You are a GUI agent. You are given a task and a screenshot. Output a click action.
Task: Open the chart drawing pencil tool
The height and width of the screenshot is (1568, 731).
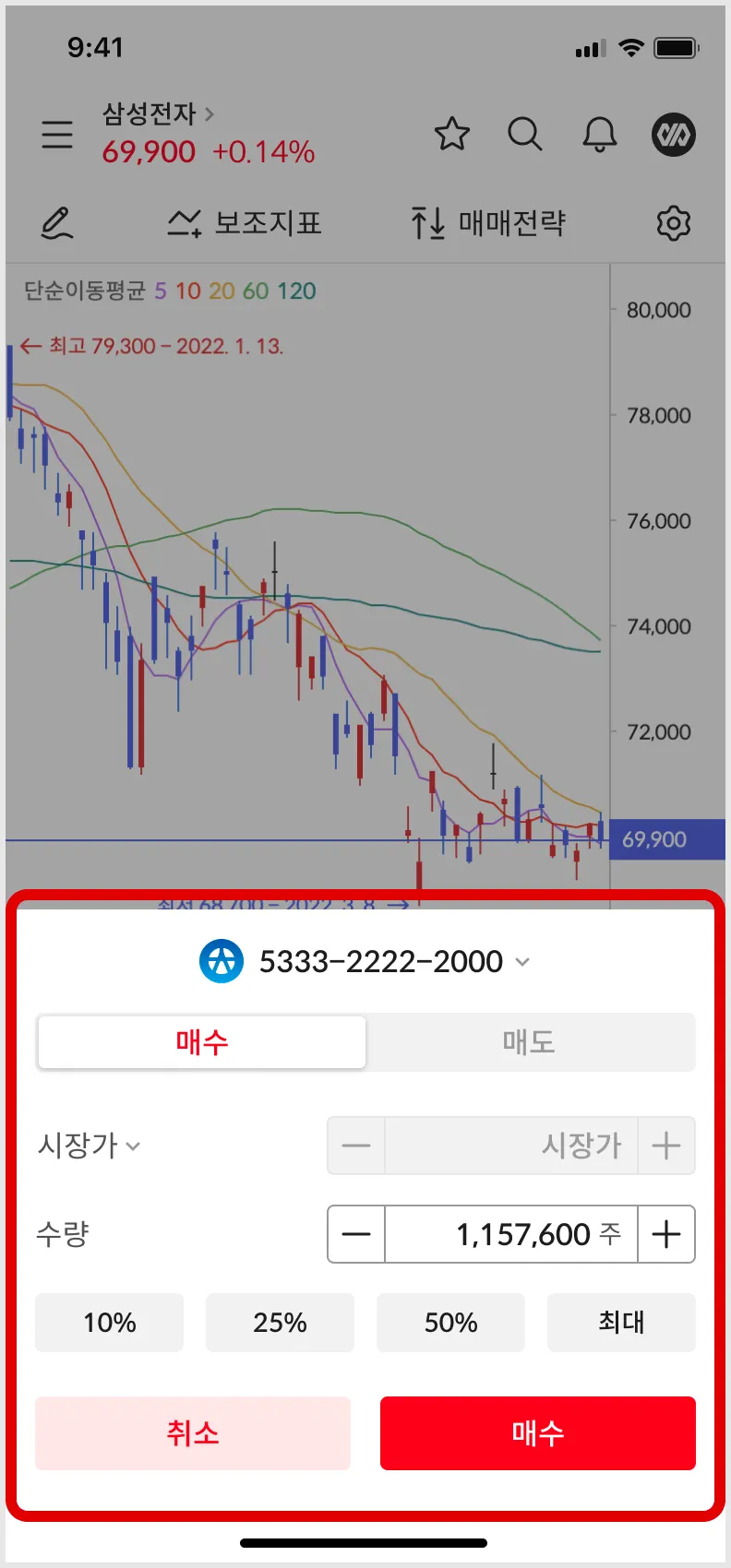[57, 223]
